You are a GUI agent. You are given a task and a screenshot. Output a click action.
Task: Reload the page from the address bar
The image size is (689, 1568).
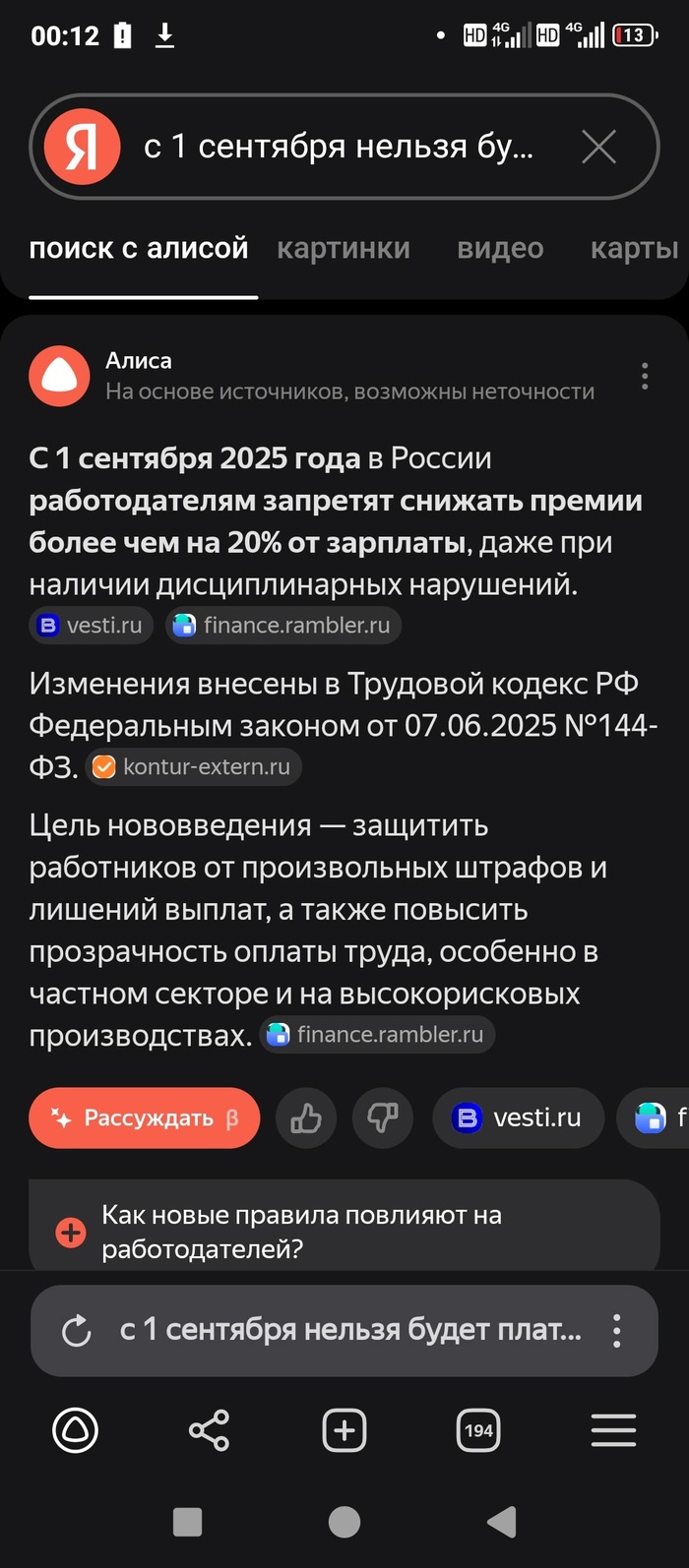76,1331
